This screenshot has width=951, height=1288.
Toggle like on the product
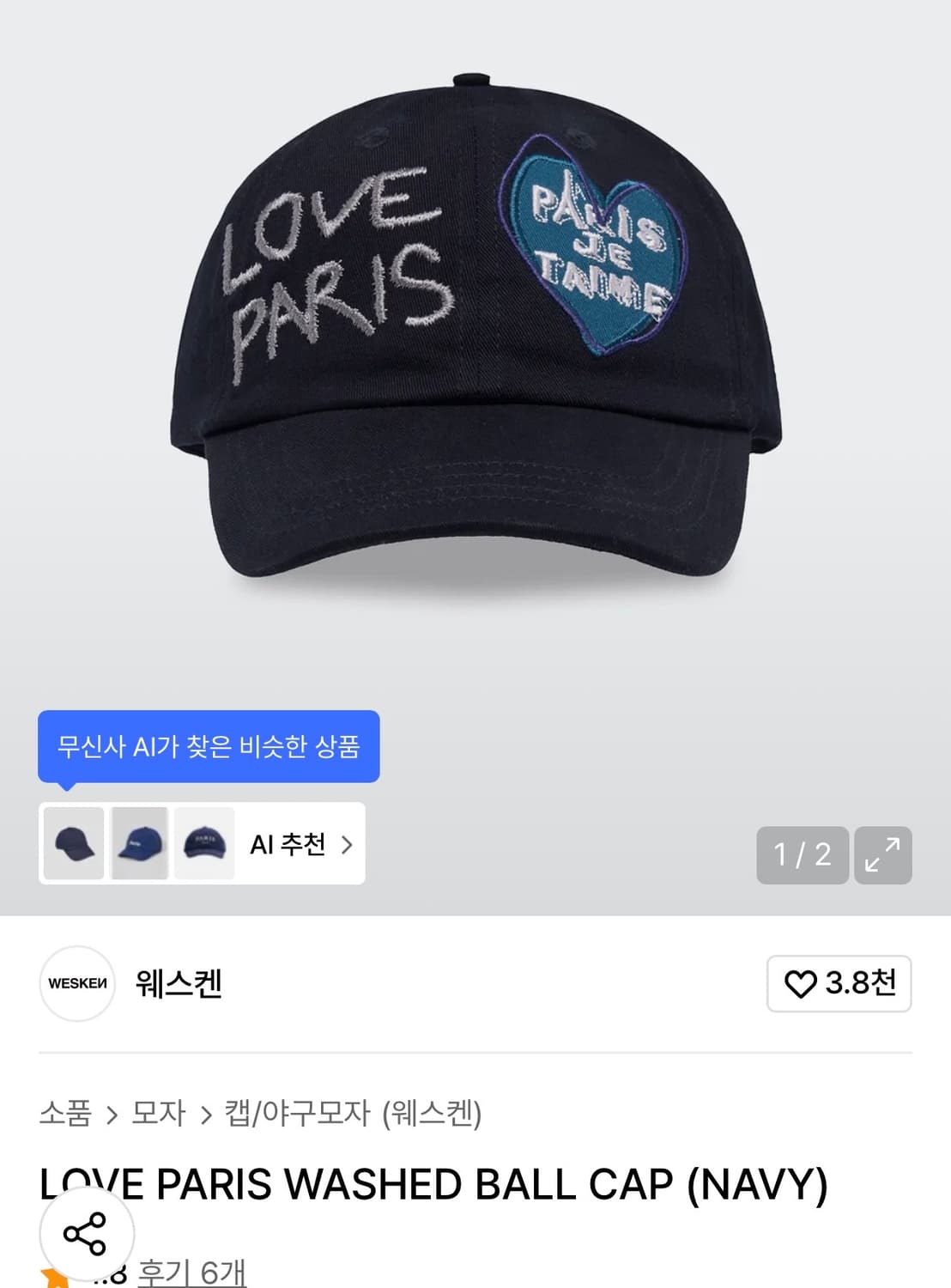(839, 984)
